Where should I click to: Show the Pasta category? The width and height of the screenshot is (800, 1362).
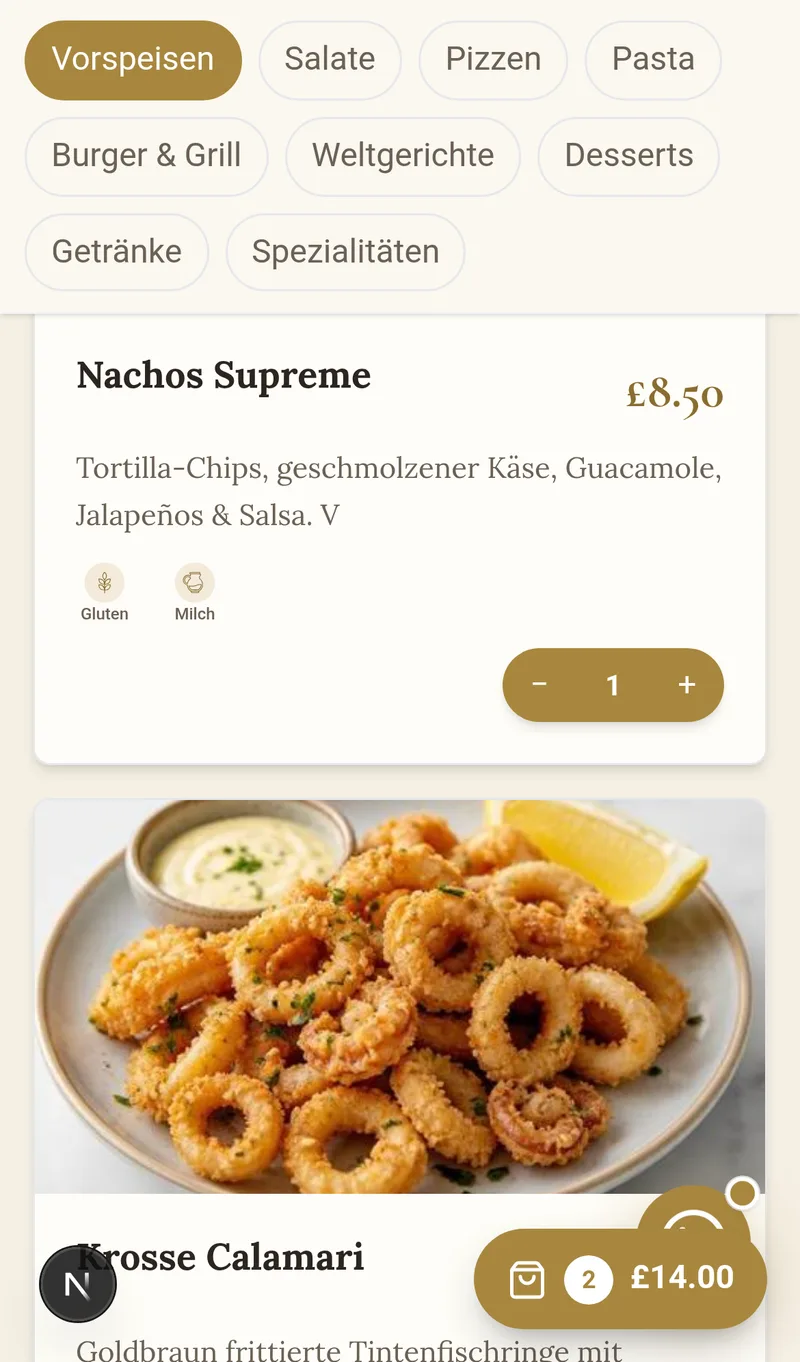pos(653,60)
